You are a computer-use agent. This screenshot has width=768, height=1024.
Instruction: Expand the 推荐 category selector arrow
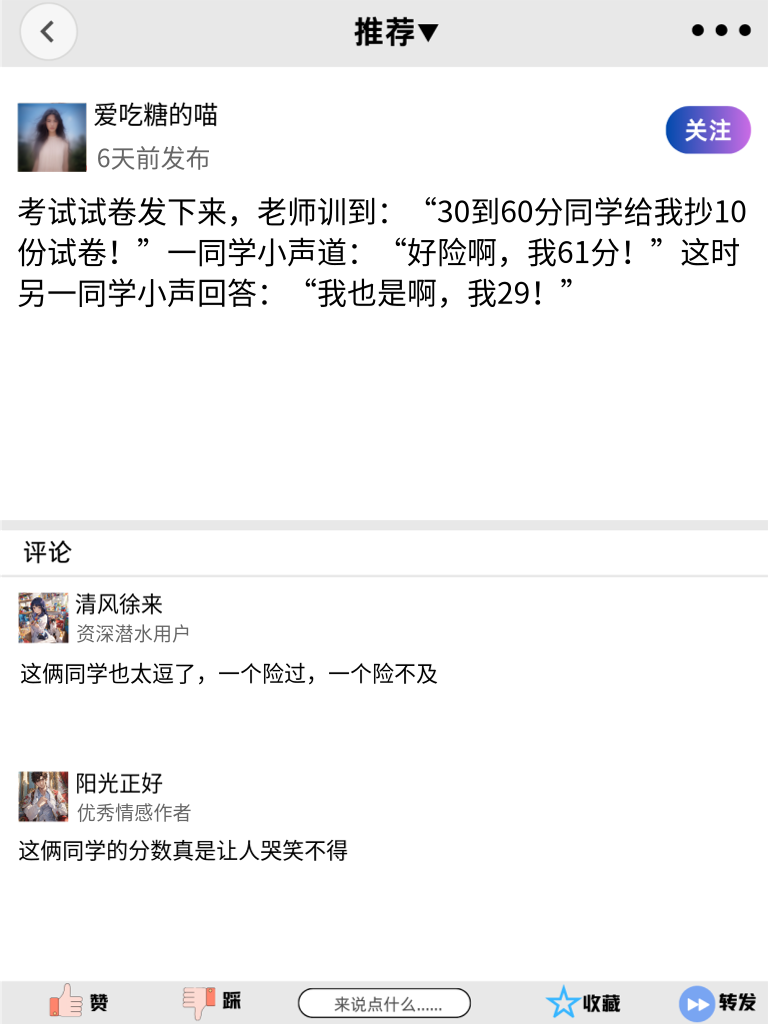(x=428, y=31)
